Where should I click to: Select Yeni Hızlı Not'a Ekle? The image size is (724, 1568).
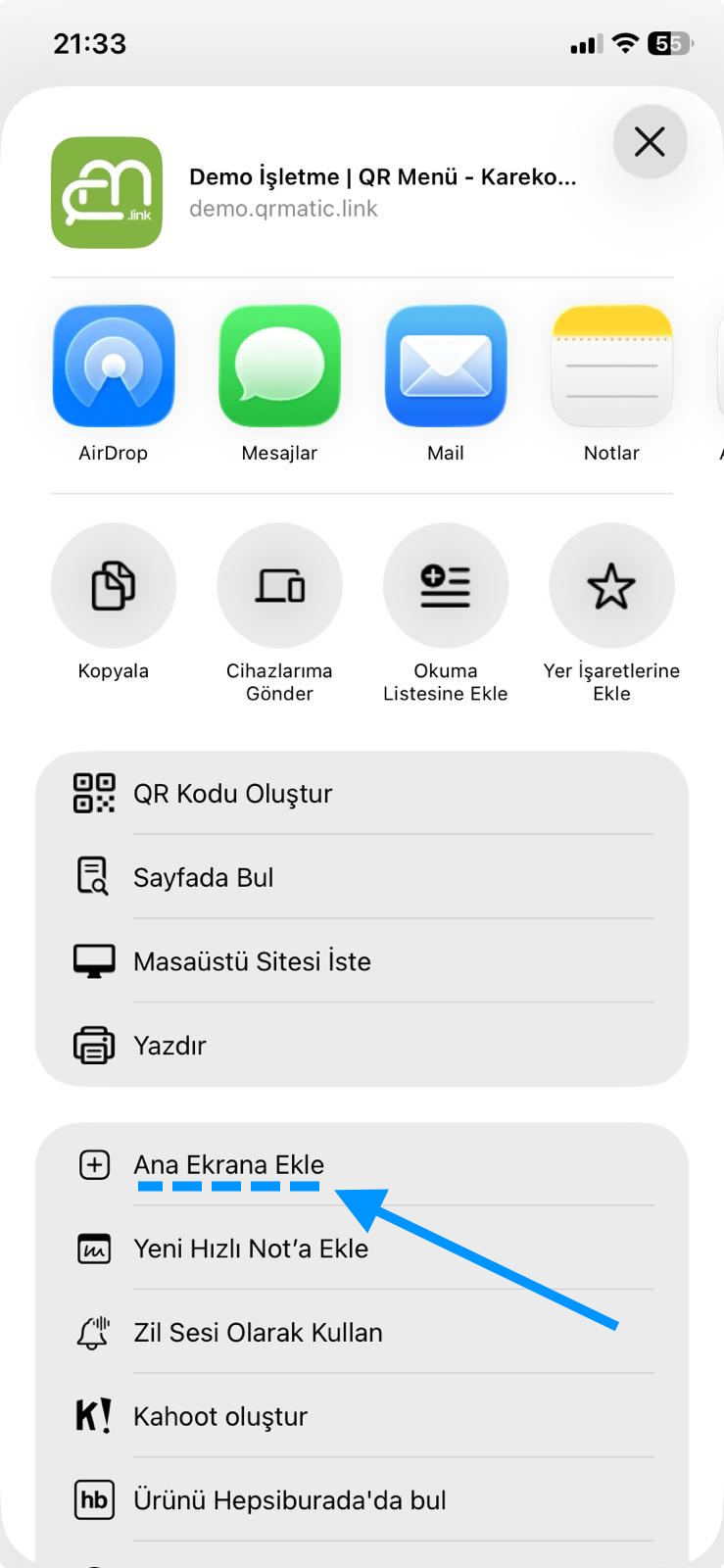362,1249
